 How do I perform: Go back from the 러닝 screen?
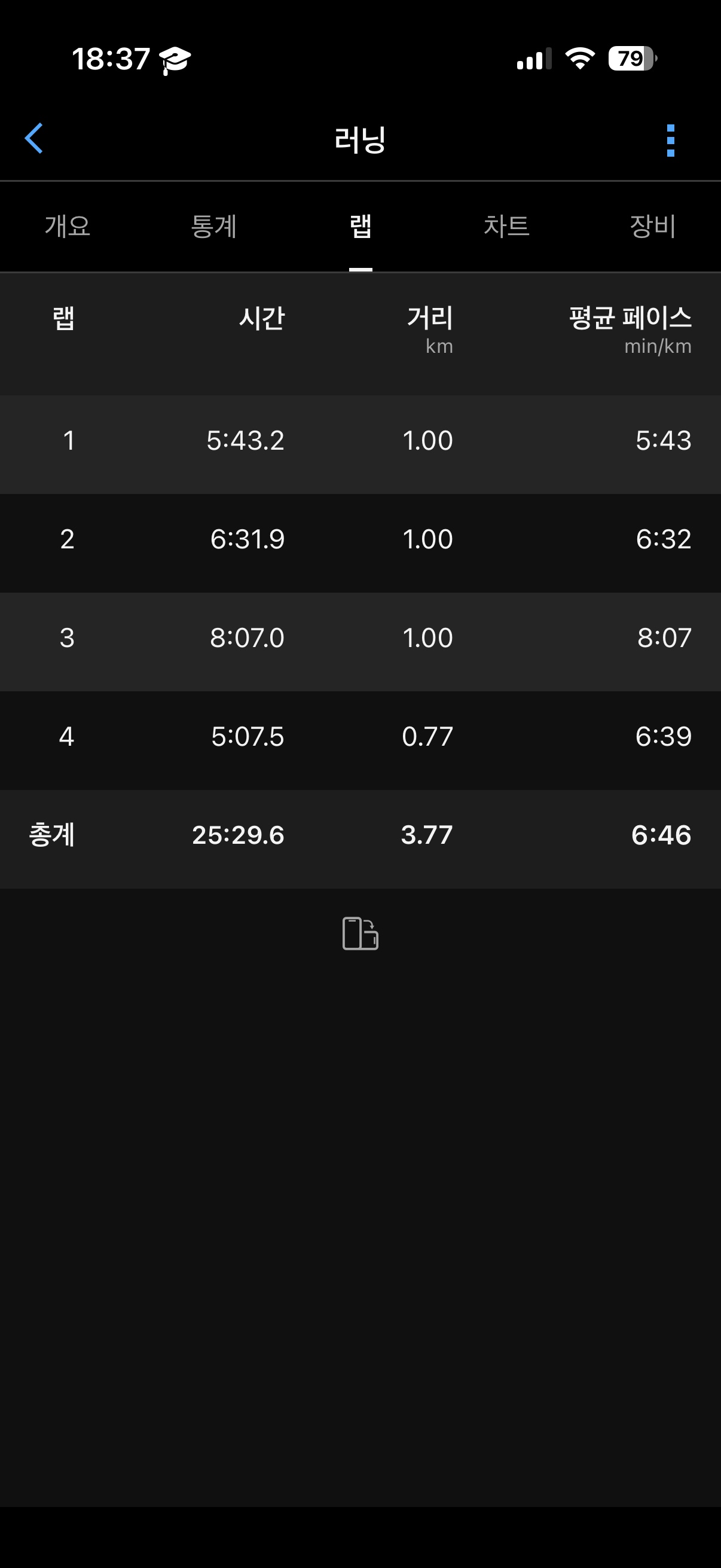[x=34, y=139]
